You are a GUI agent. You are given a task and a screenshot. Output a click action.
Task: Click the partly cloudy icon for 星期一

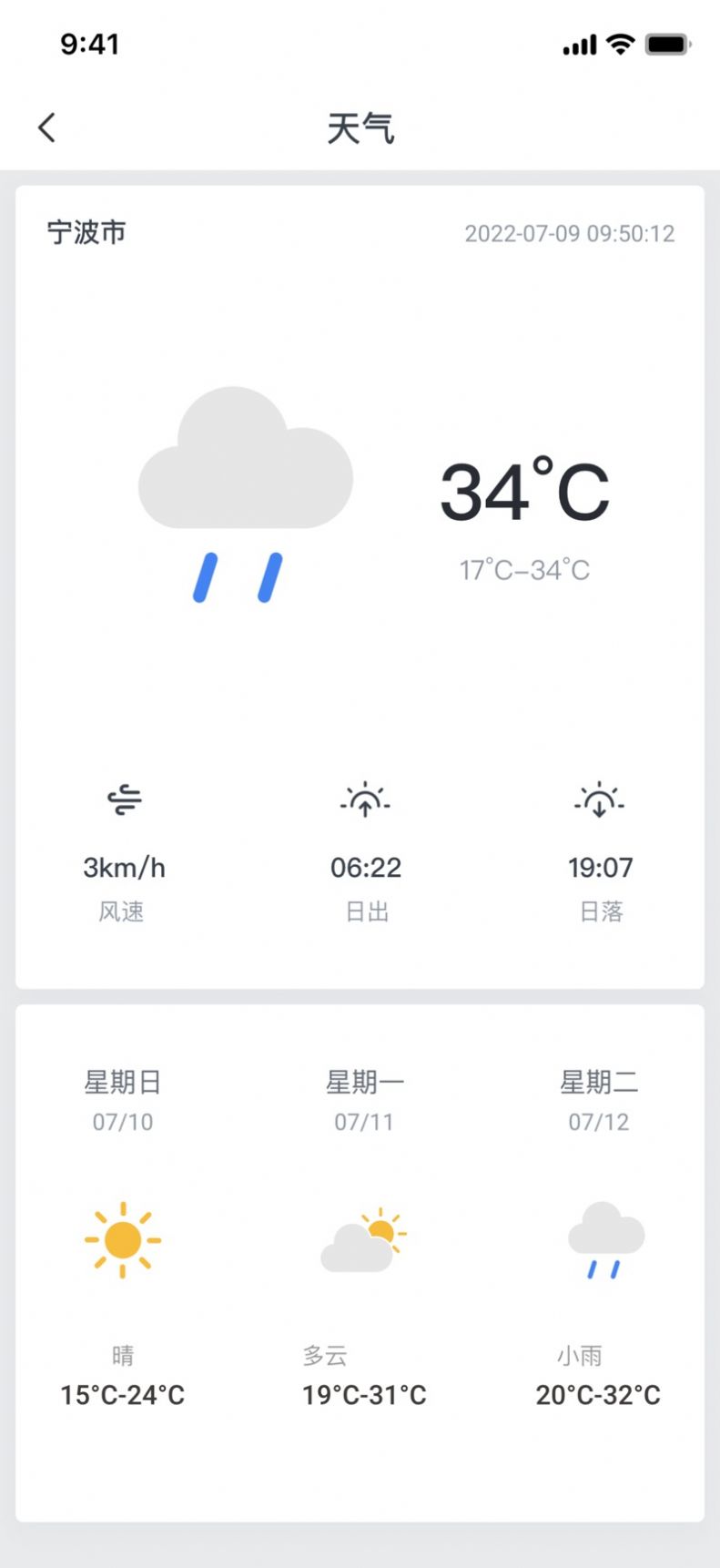(x=364, y=1238)
